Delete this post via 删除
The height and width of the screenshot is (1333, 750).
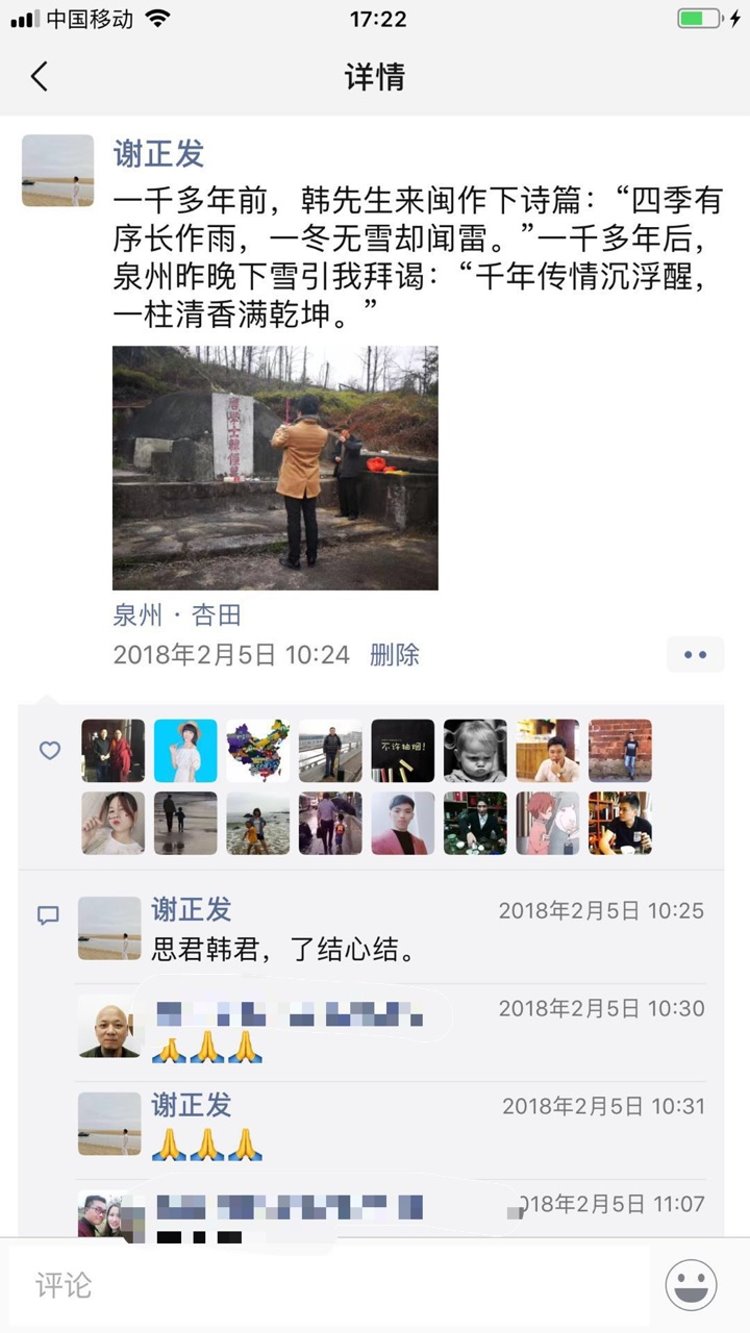tap(395, 656)
